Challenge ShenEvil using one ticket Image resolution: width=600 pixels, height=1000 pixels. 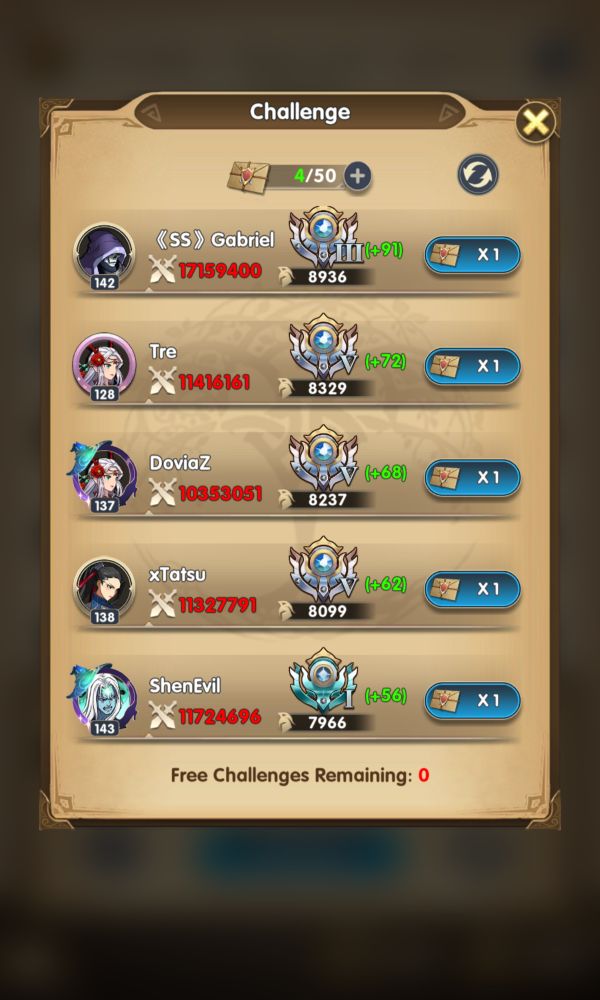472,700
